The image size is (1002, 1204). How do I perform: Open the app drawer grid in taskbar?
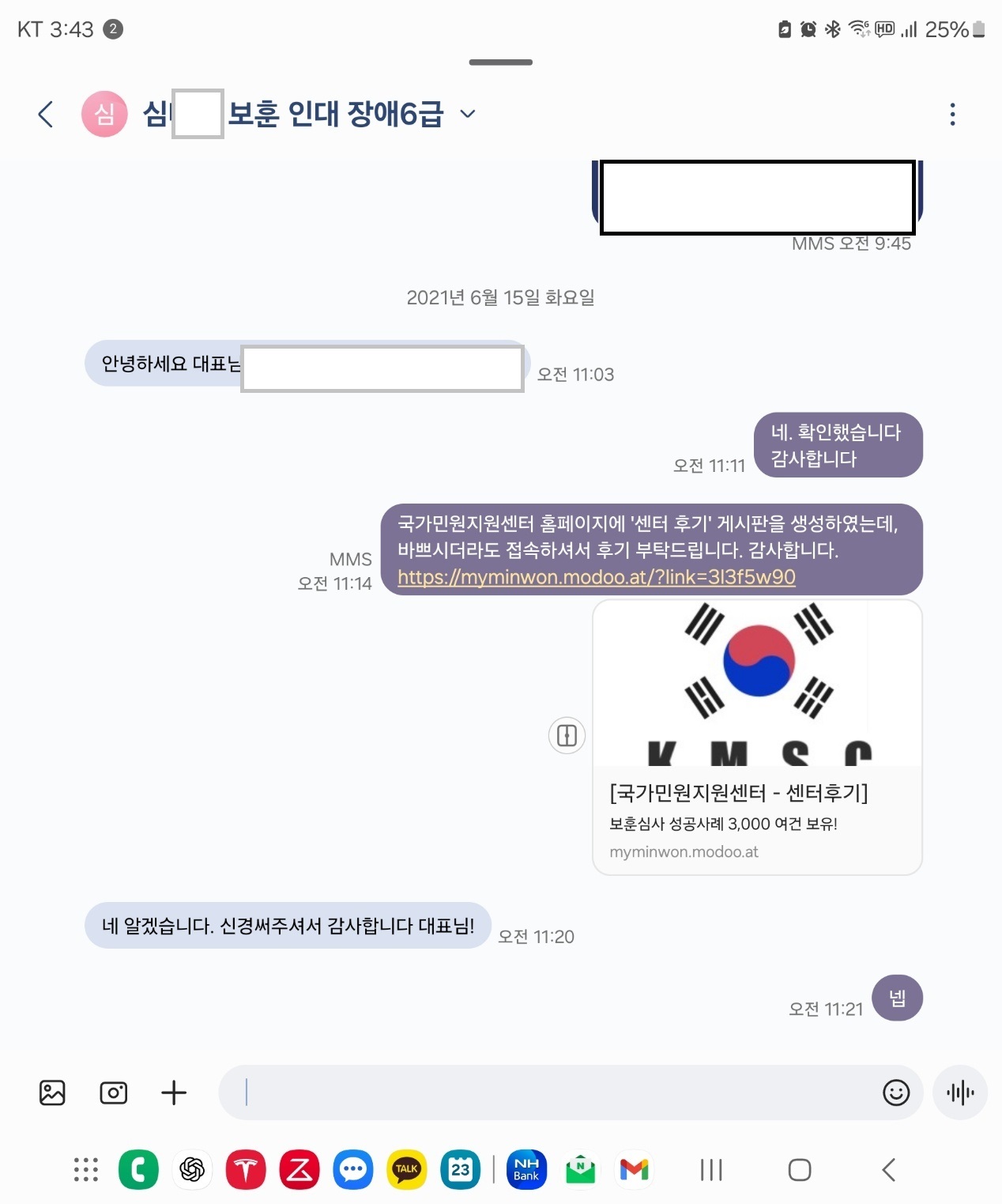click(85, 1170)
